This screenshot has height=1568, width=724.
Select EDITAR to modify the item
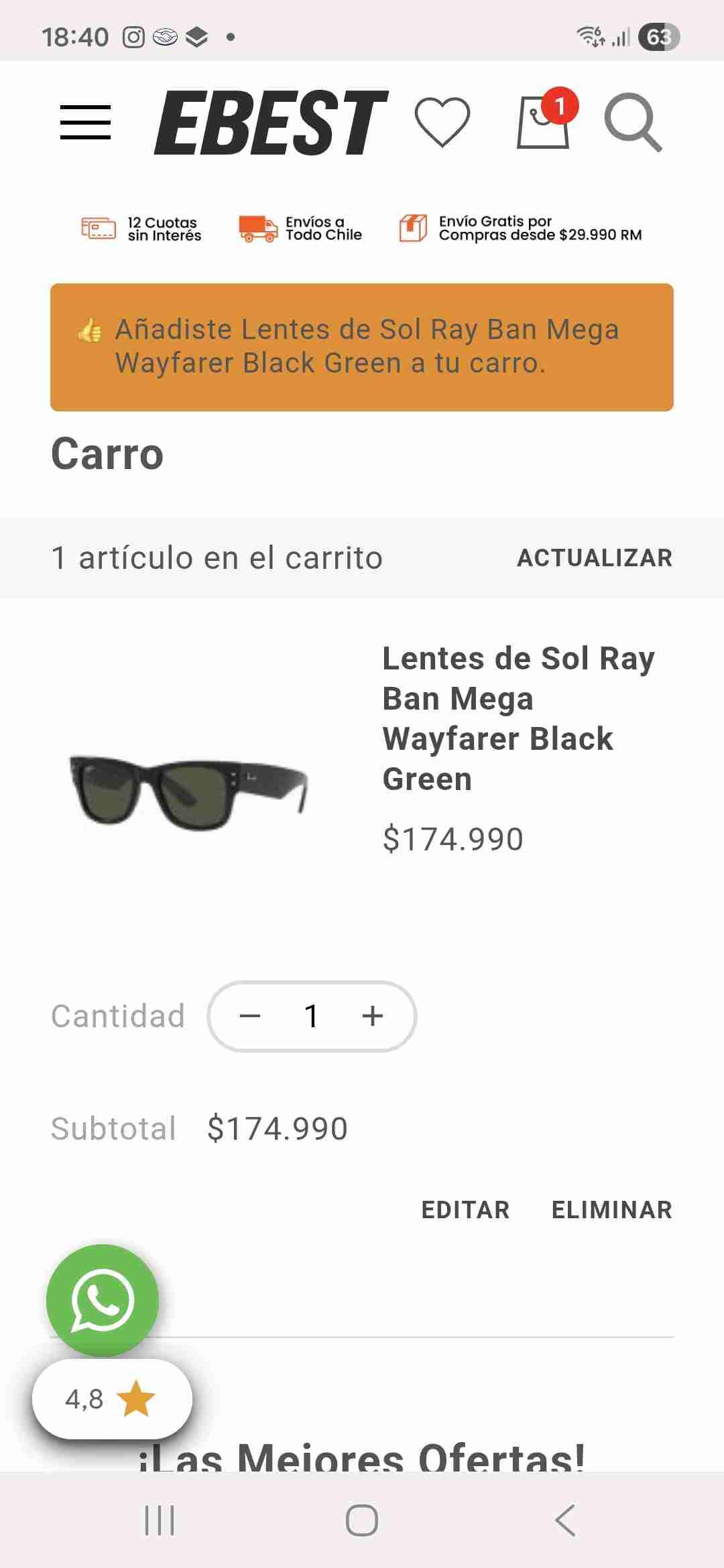467,1210
